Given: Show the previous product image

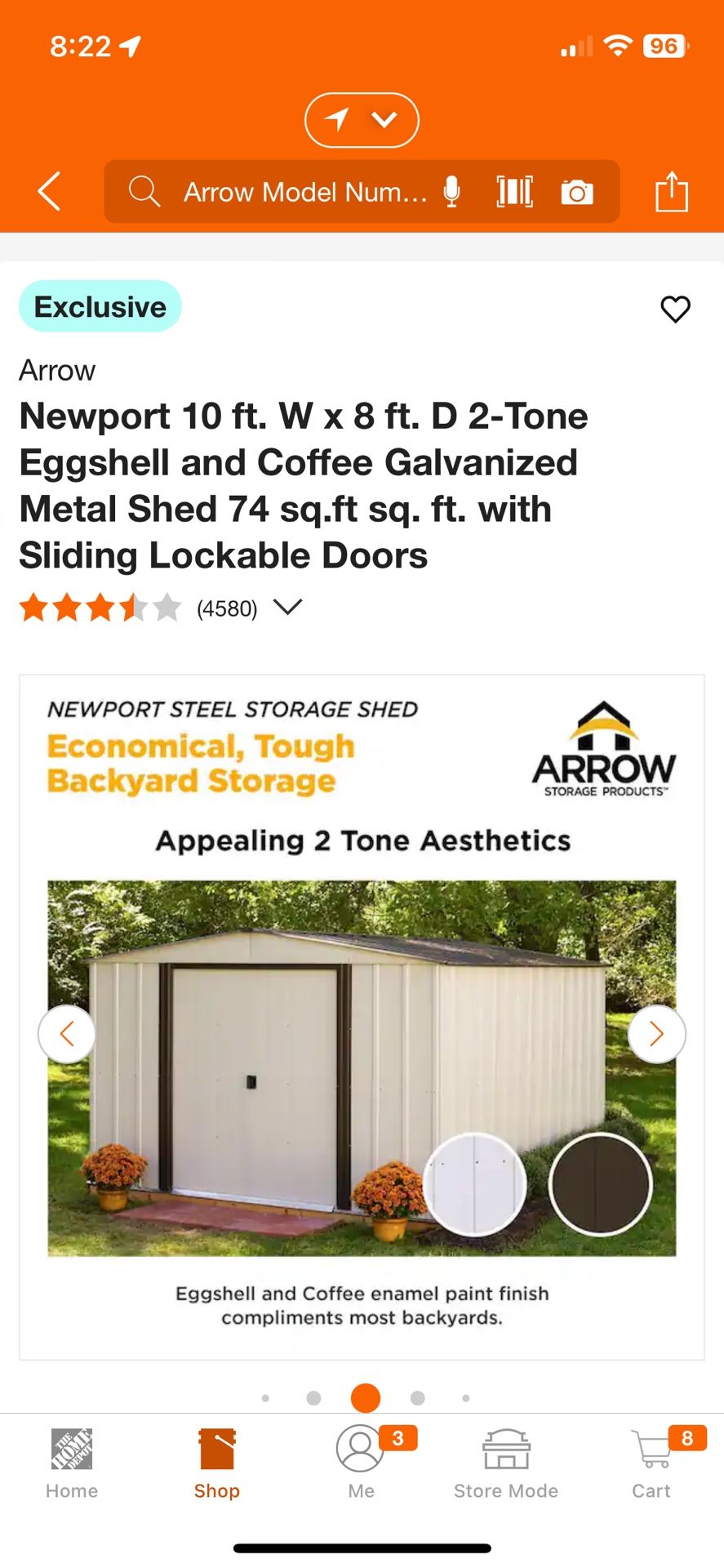Looking at the screenshot, I should coord(67,1034).
